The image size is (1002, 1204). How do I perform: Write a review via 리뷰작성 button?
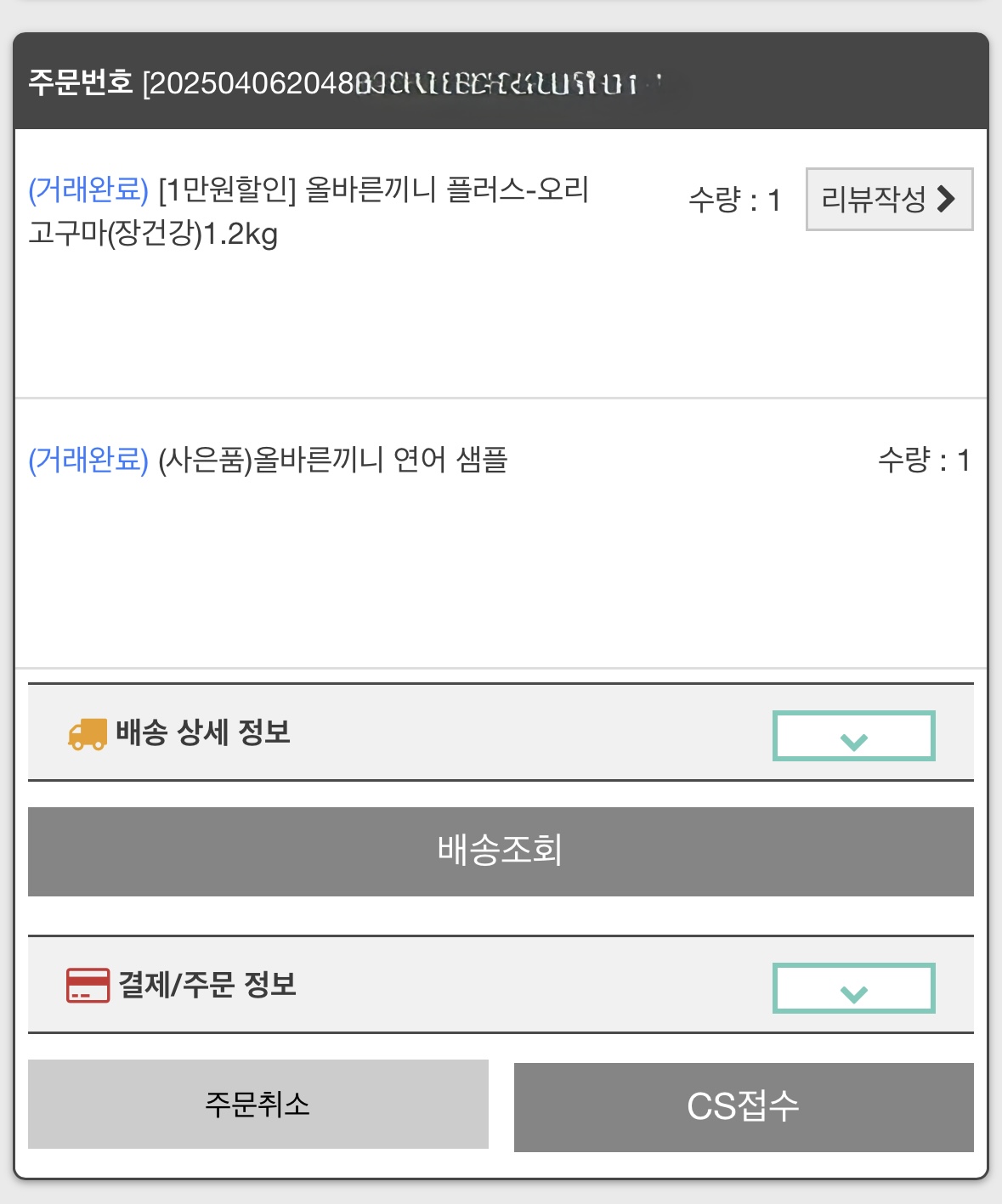[x=889, y=200]
